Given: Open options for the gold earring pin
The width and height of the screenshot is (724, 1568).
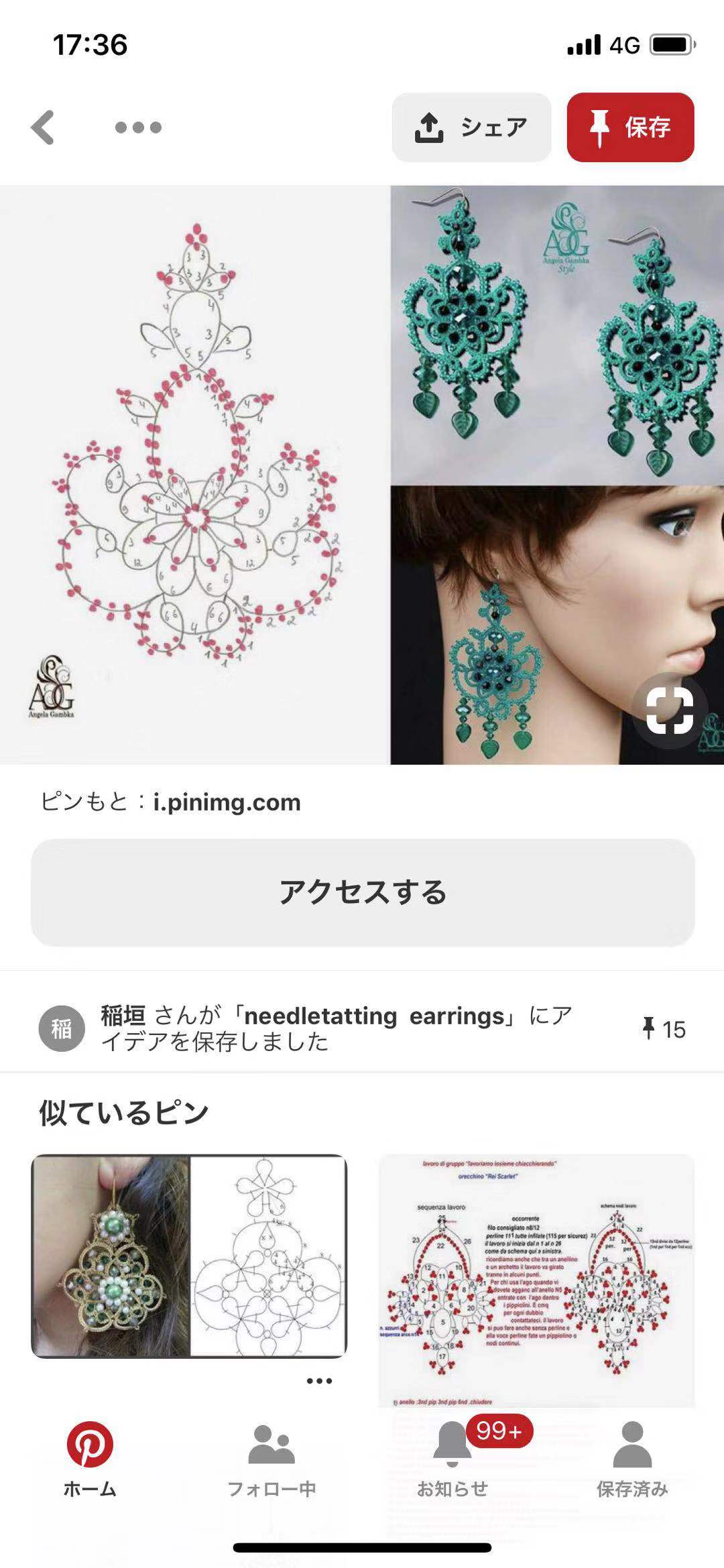Looking at the screenshot, I should coord(319,1381).
